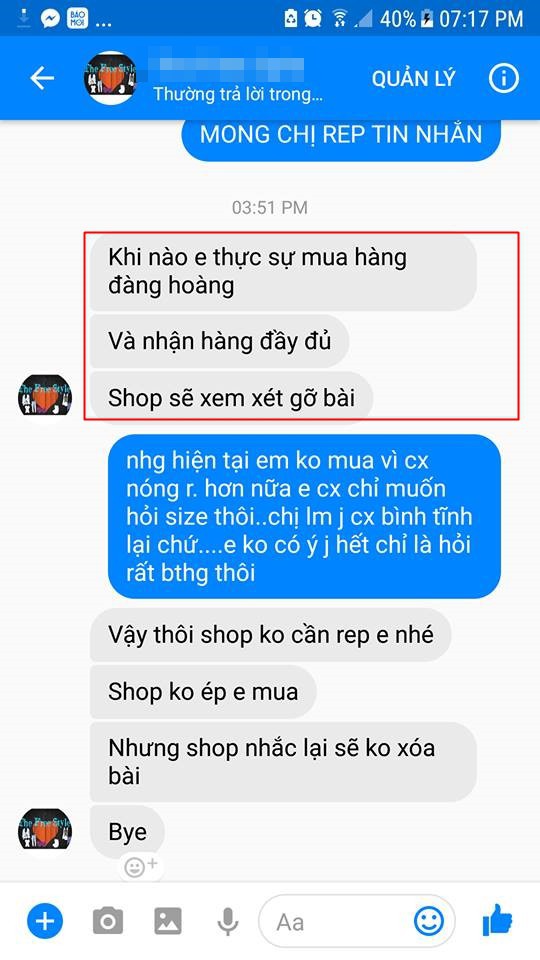Record a voice message with the microphone
The image size is (540, 960).
pyautogui.click(x=228, y=921)
